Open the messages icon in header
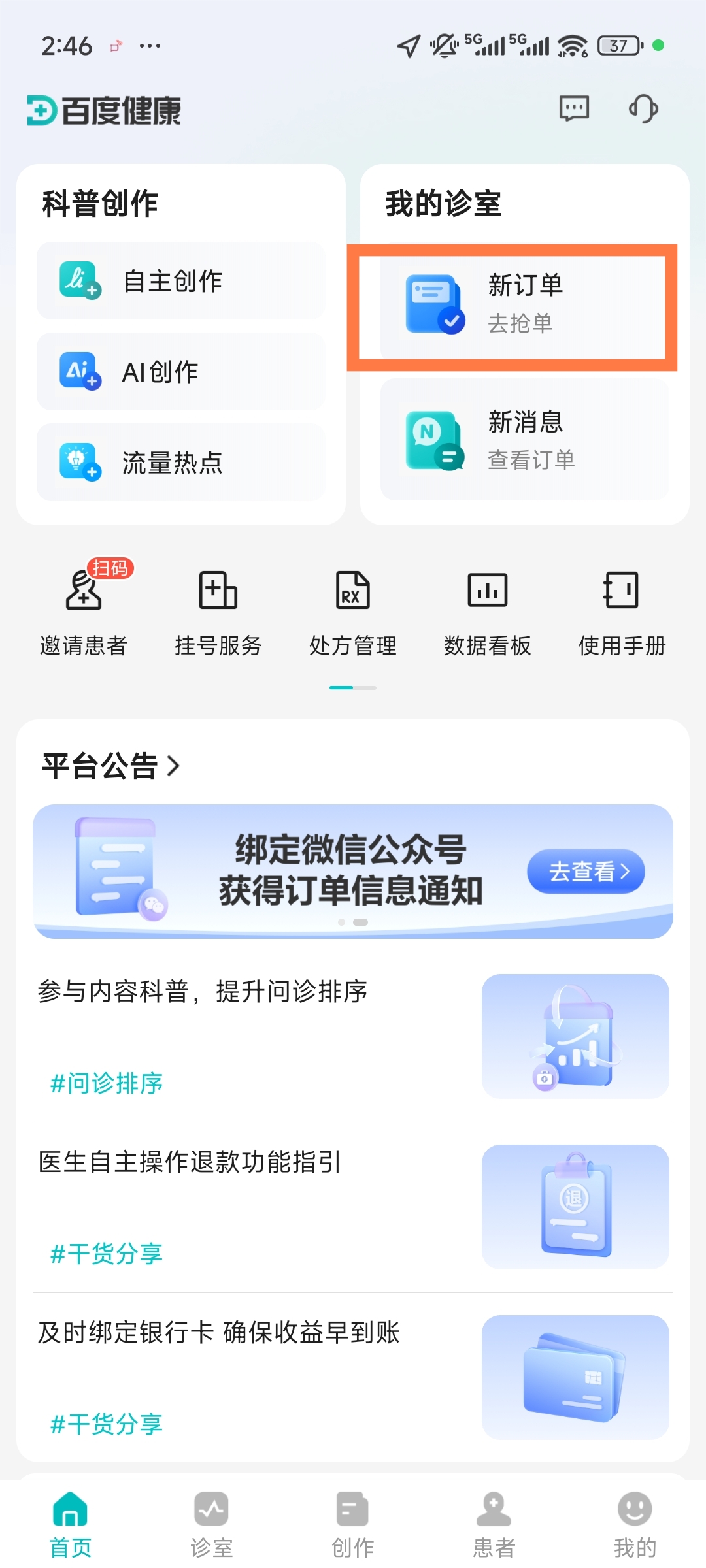 (x=574, y=108)
